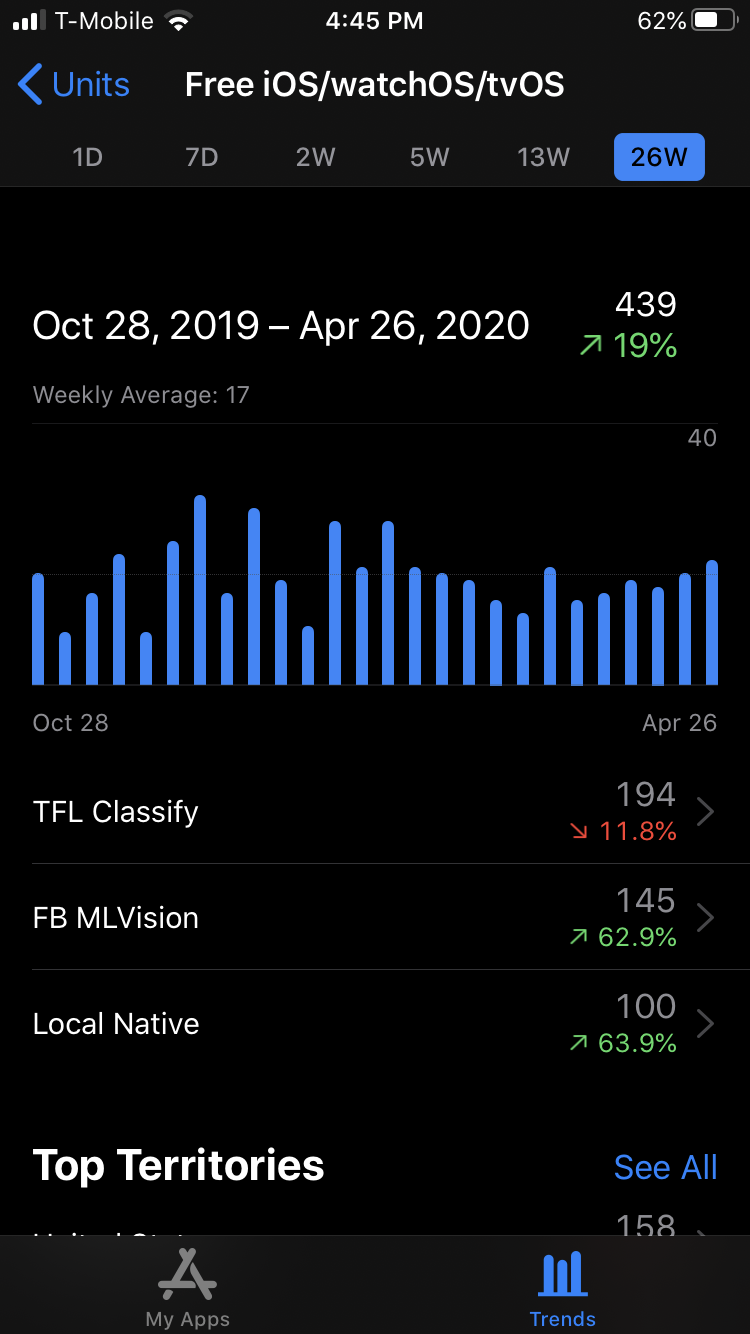View Local Native unit details
750x1334 pixels.
click(x=375, y=1024)
